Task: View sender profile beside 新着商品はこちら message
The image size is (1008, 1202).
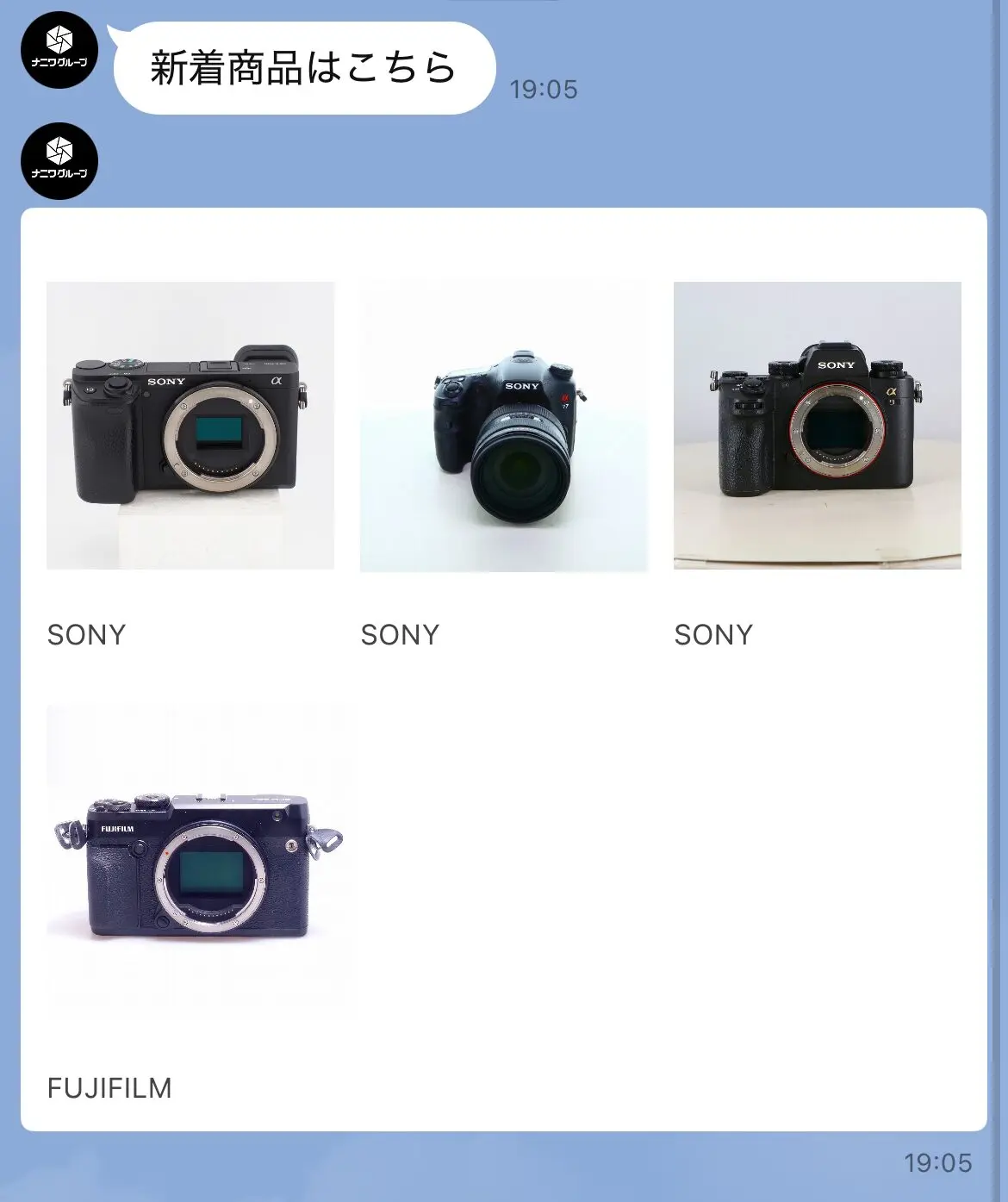Action: click(59, 50)
